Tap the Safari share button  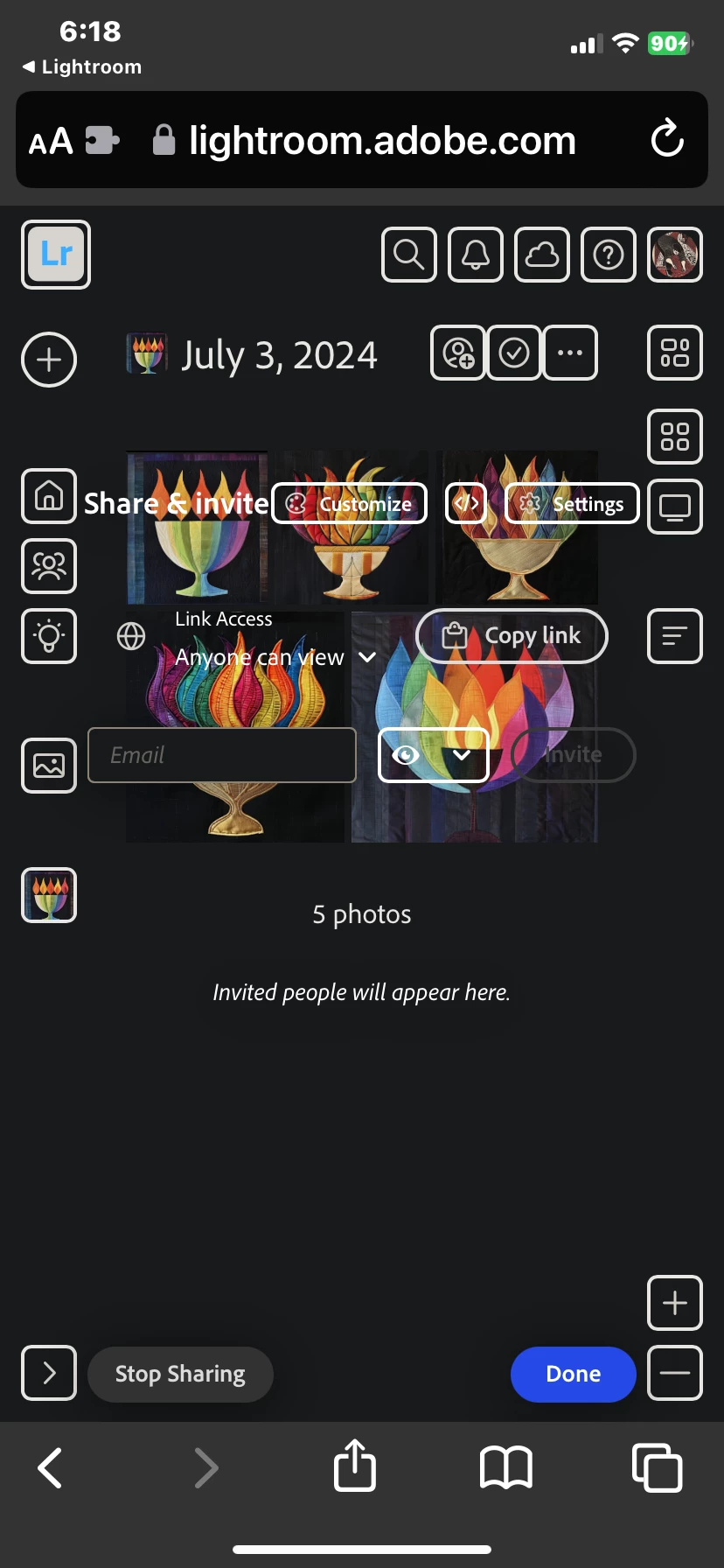355,1466
